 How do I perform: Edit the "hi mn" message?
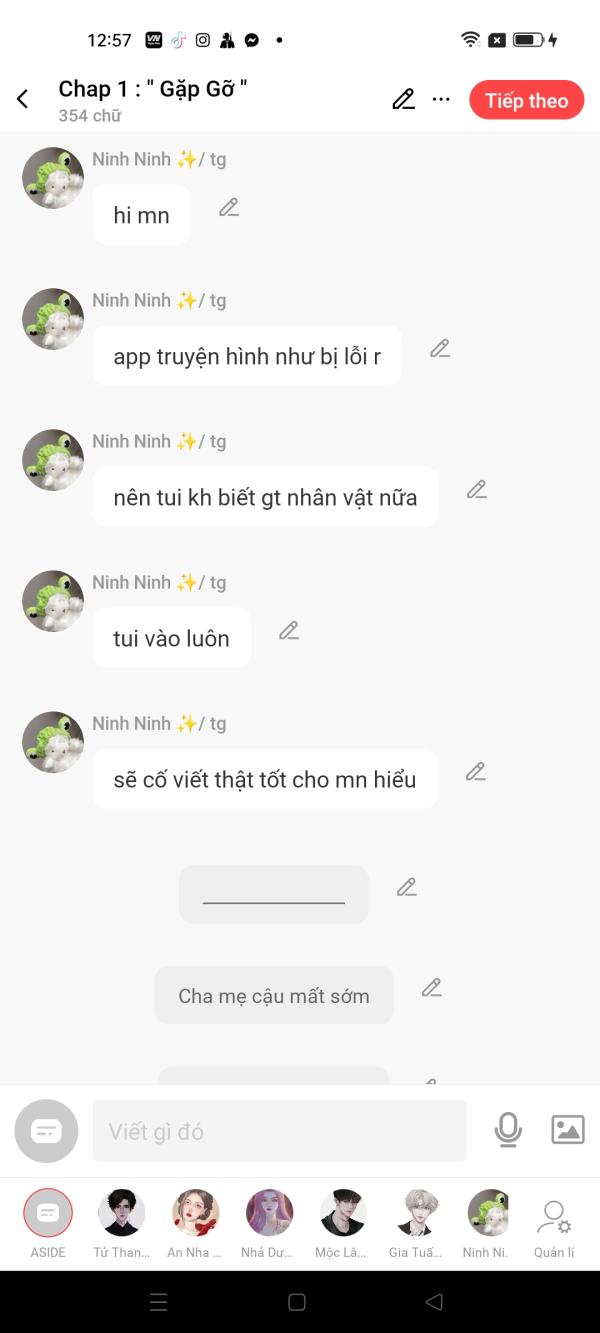(x=229, y=207)
